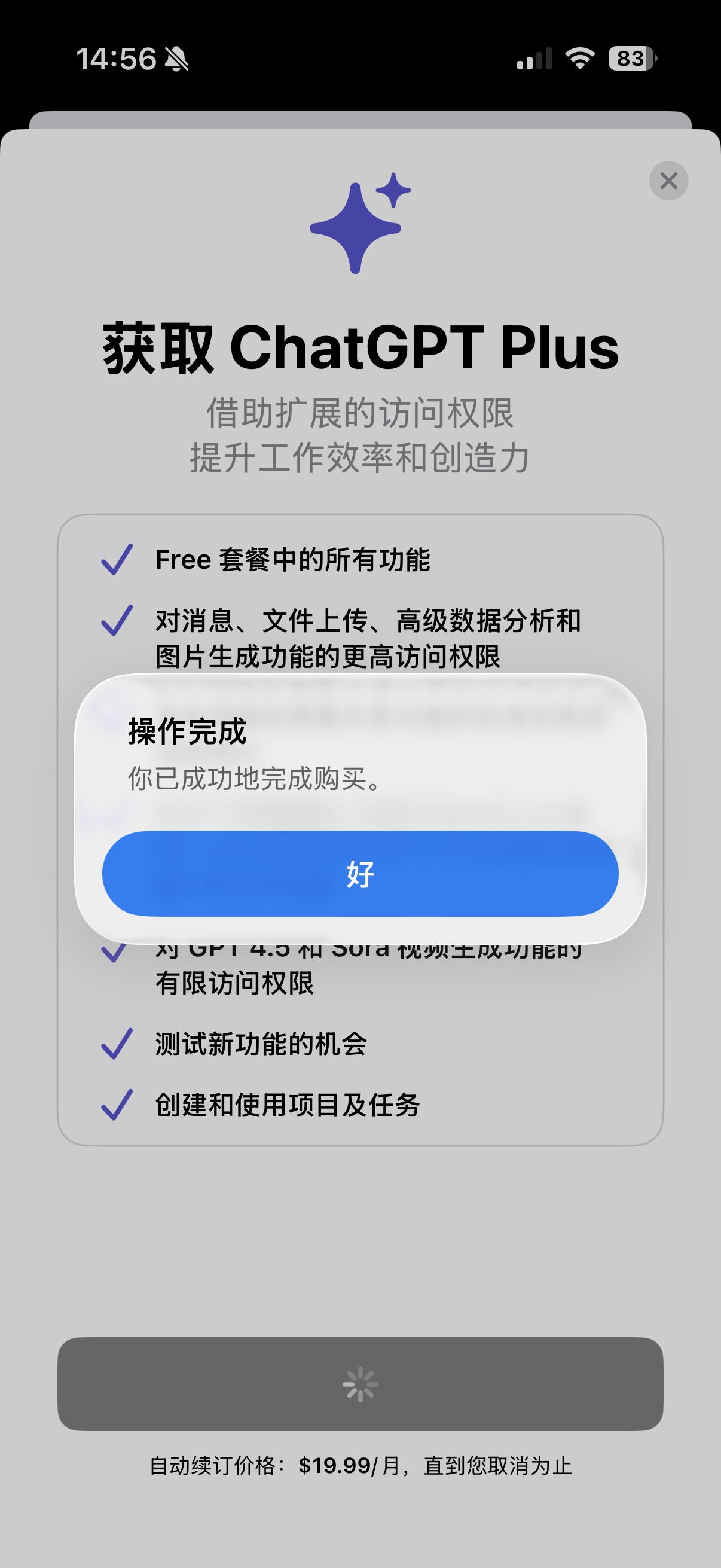The image size is (721, 1568).
Task: Tap the loading subscribe button
Action: (360, 1384)
